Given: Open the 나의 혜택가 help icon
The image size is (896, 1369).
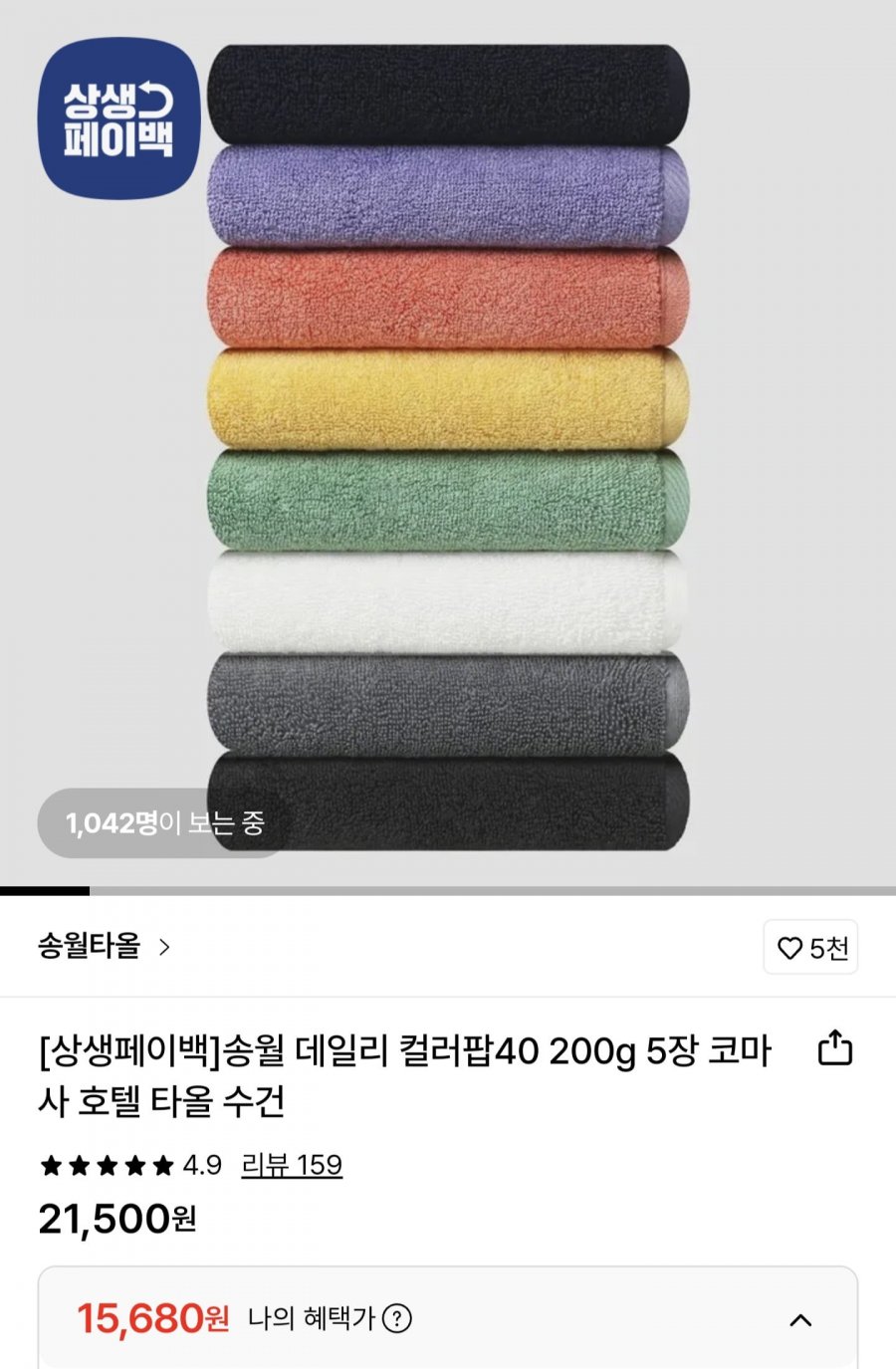Looking at the screenshot, I should coord(397,1318).
